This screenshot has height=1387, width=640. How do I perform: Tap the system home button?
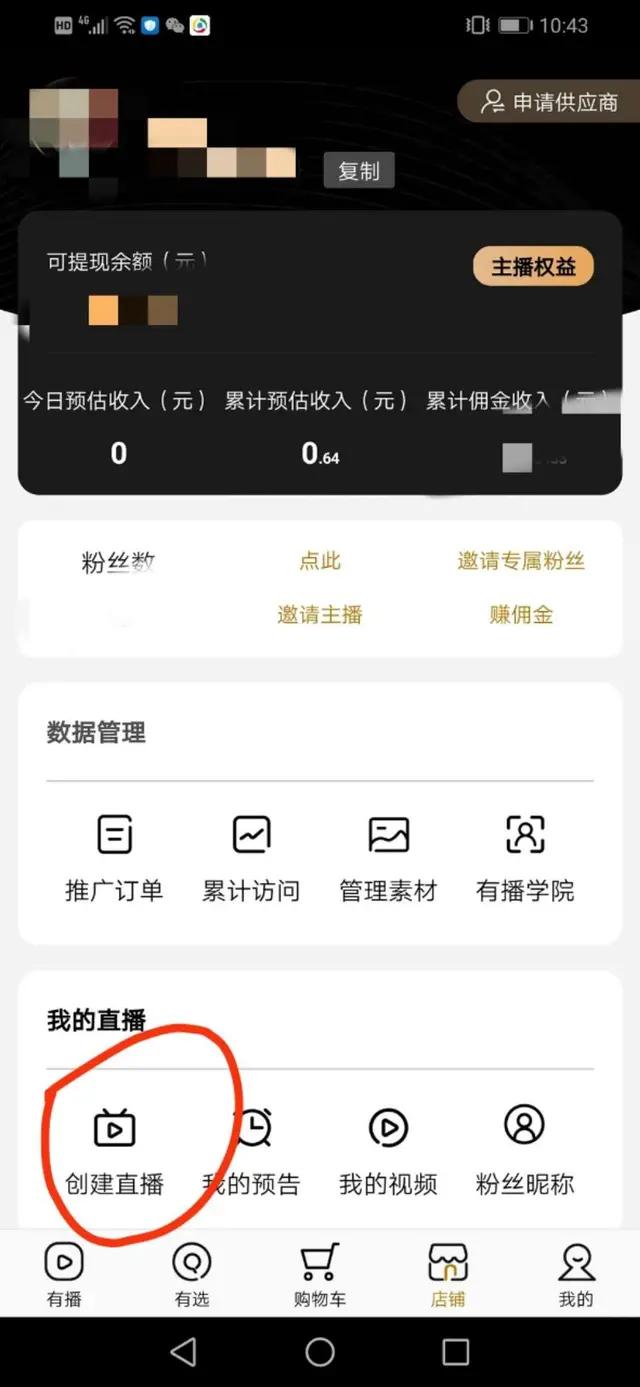(x=320, y=1352)
